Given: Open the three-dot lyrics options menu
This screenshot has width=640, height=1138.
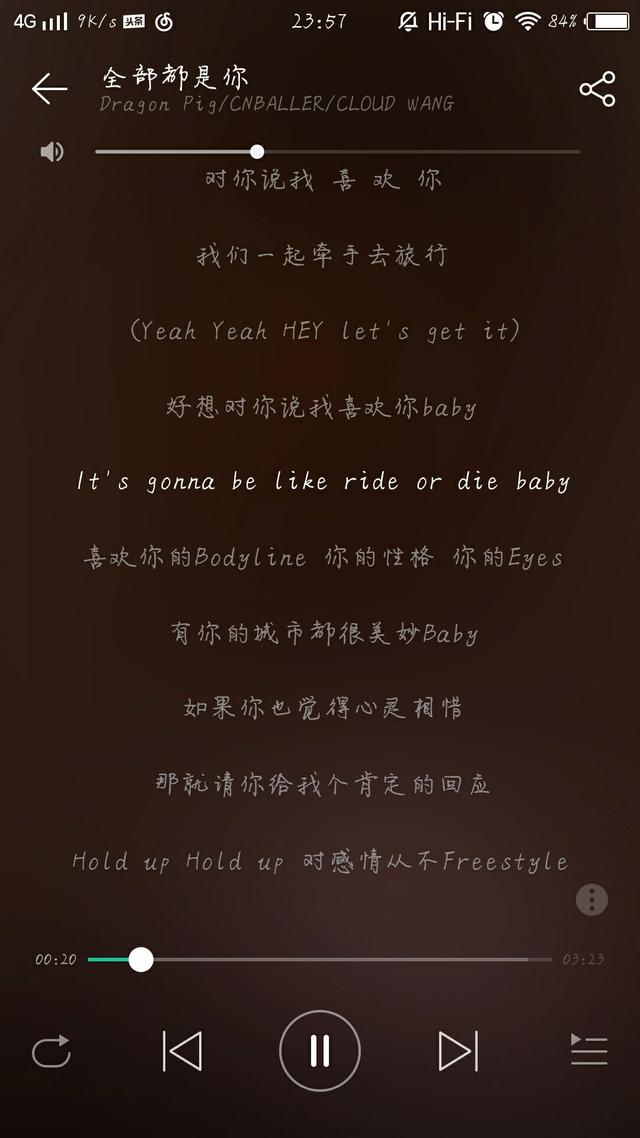Looking at the screenshot, I should coord(592,899).
